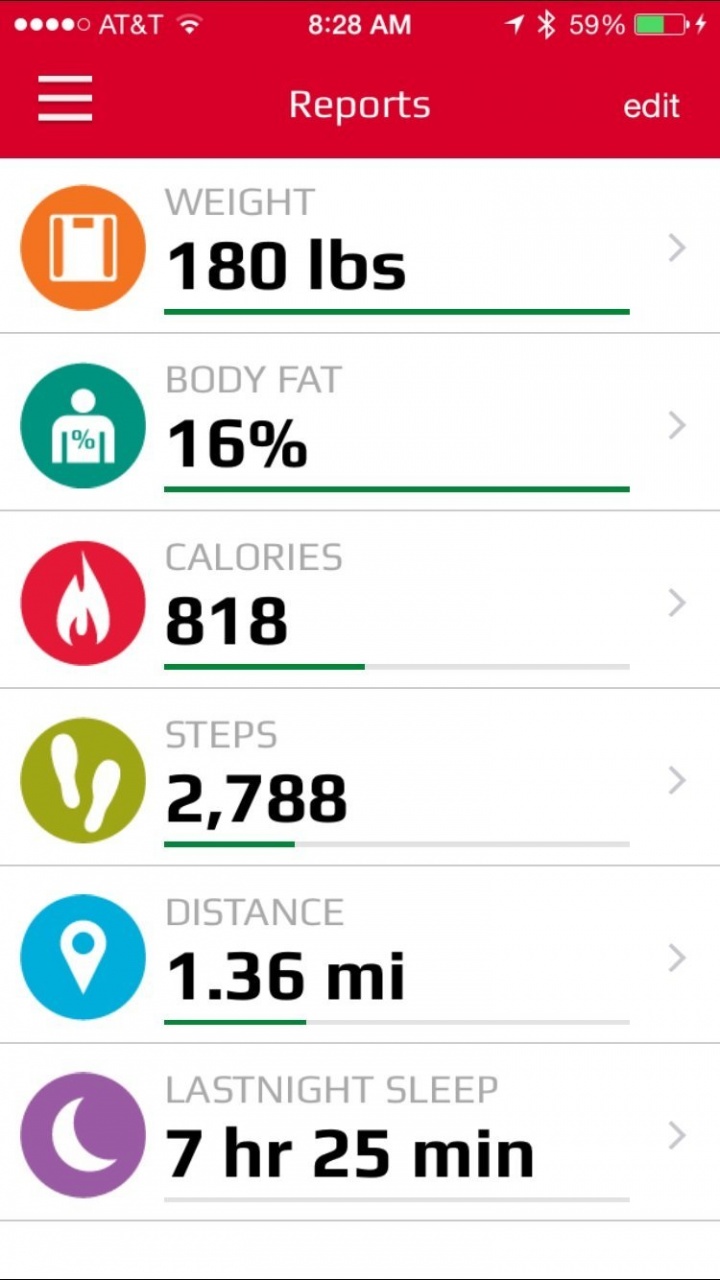The height and width of the screenshot is (1280, 720).
Task: Tap the edit button
Action: pos(651,106)
